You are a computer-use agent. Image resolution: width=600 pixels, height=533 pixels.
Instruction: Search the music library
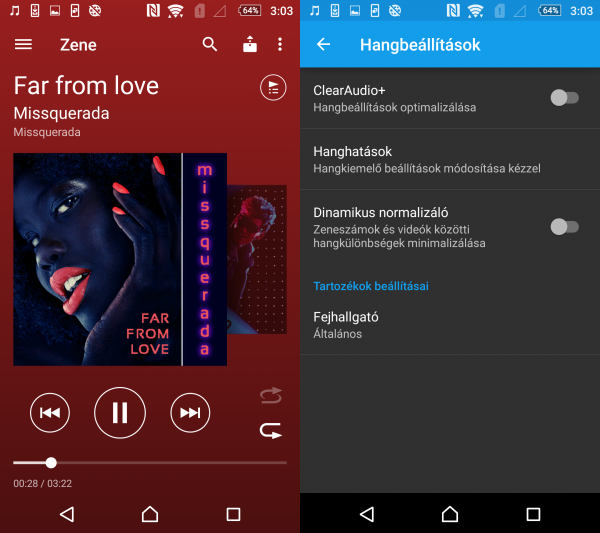point(209,45)
